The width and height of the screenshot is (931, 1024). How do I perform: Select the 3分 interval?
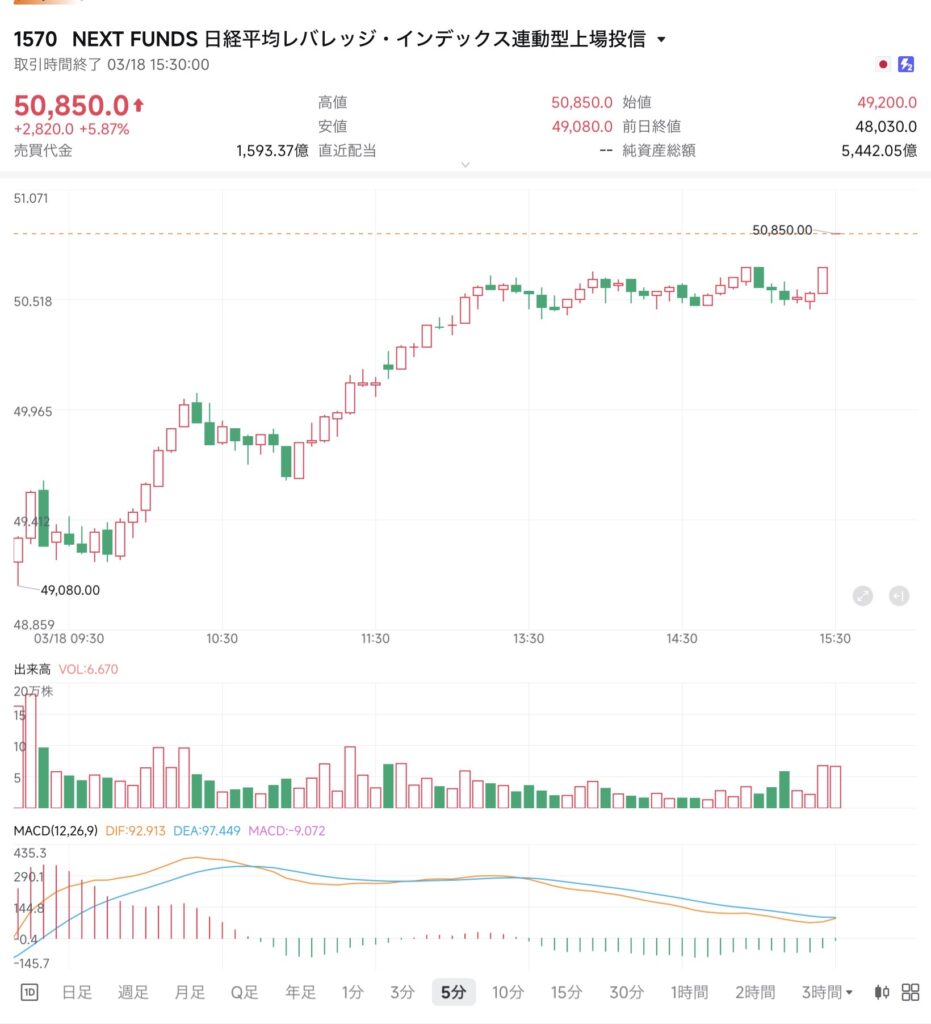click(x=402, y=992)
